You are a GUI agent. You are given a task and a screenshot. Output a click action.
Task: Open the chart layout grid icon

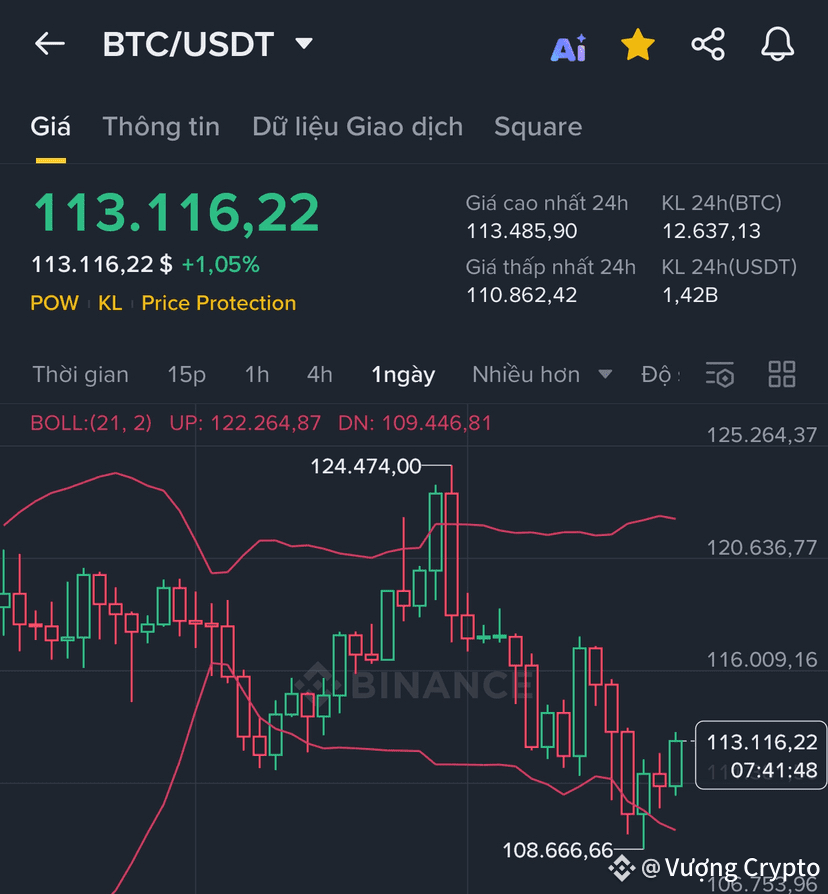[782, 375]
